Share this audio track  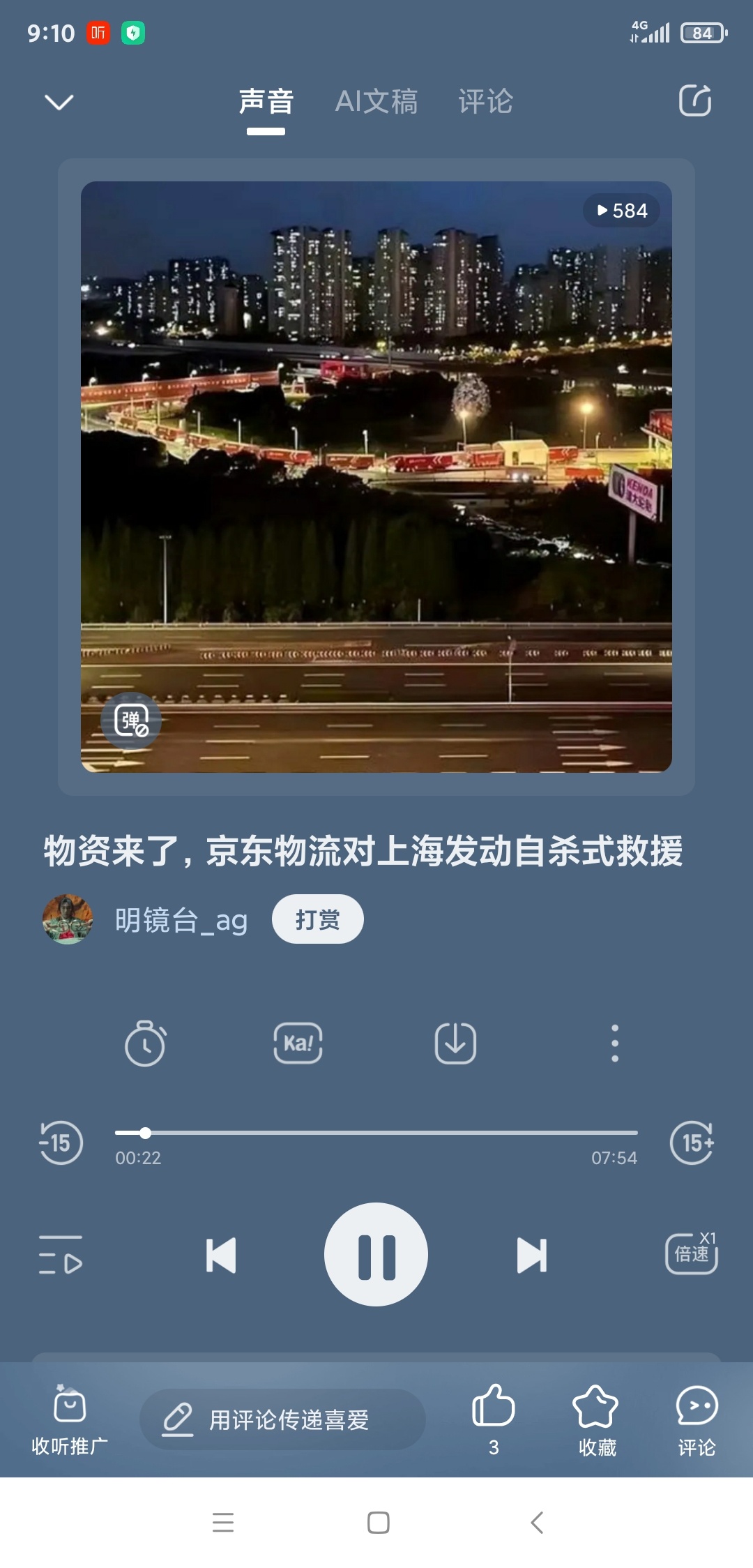tap(695, 101)
